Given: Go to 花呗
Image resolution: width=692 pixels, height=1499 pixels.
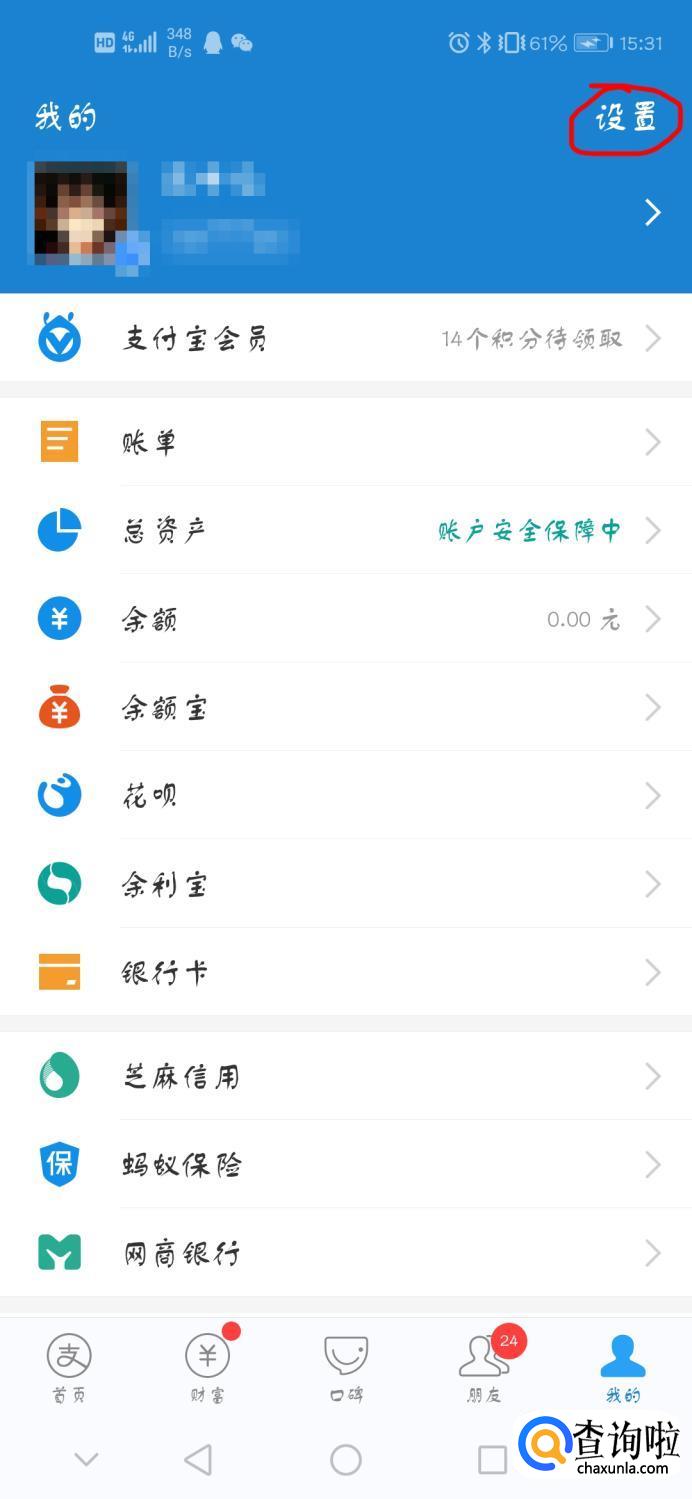Looking at the screenshot, I should (x=346, y=796).
